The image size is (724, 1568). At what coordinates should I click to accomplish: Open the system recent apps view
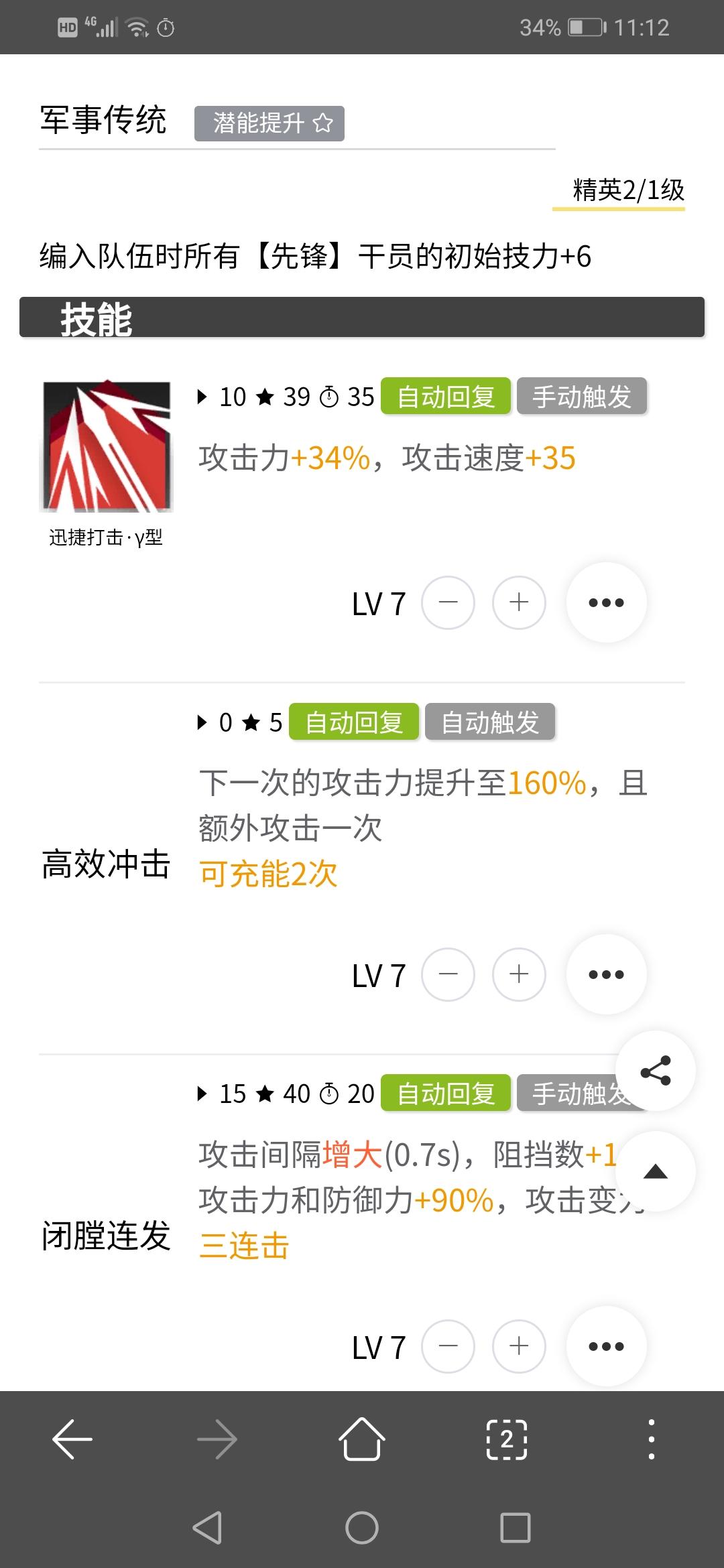(x=516, y=1528)
